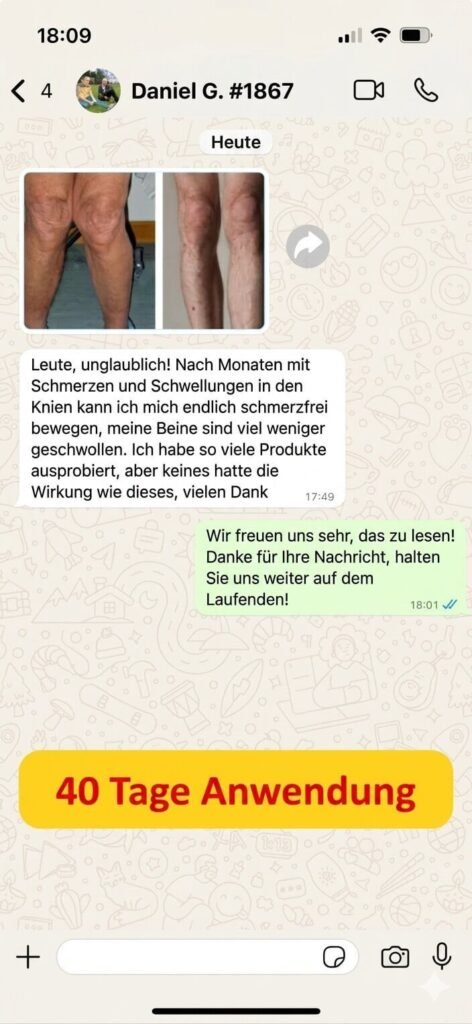Open the plus attachment menu
Image resolution: width=472 pixels, height=1024 pixels.
(x=28, y=957)
